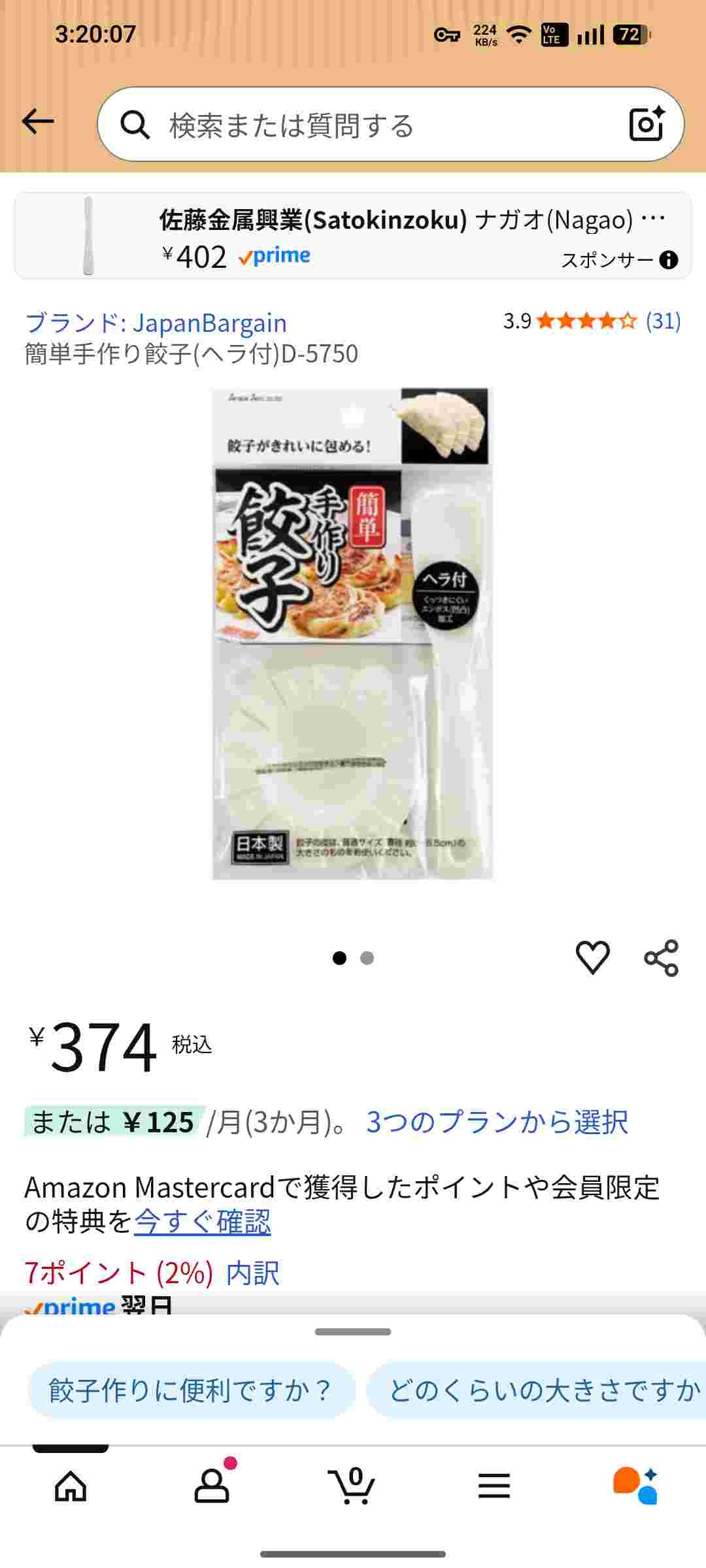Select from the 3 payment plans link
The width and height of the screenshot is (706, 1568).
click(x=497, y=1122)
